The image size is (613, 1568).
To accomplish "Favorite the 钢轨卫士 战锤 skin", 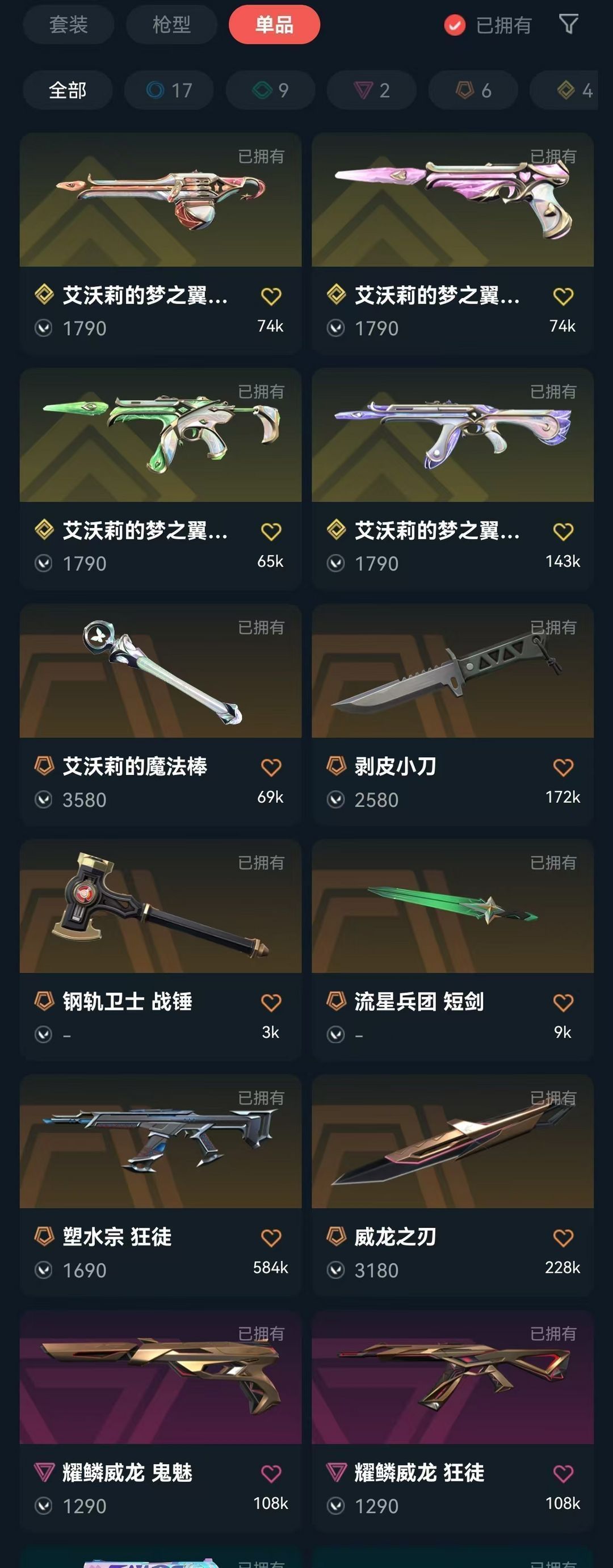I will [x=270, y=1002].
